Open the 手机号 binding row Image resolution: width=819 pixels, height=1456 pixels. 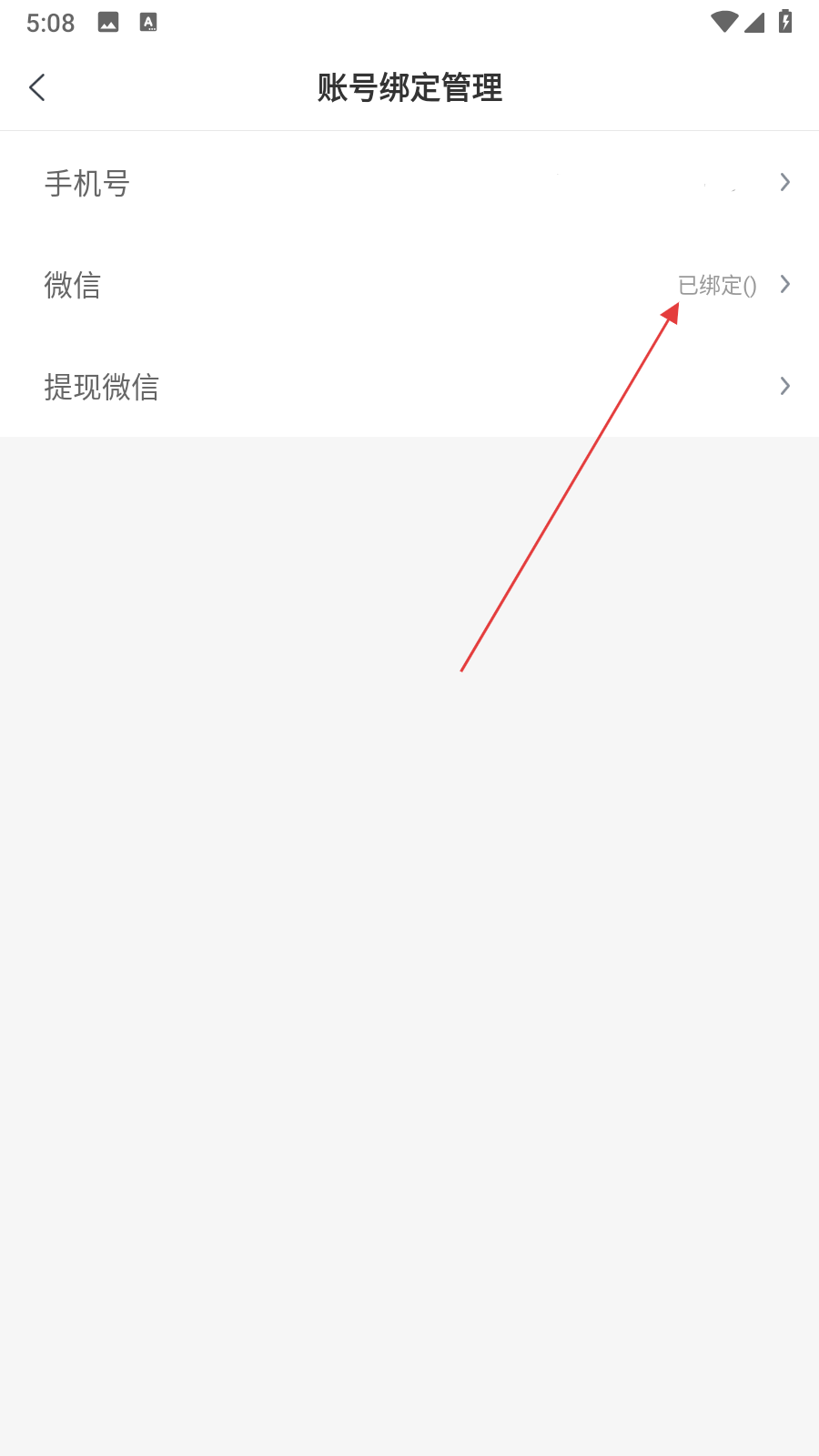coord(409,183)
